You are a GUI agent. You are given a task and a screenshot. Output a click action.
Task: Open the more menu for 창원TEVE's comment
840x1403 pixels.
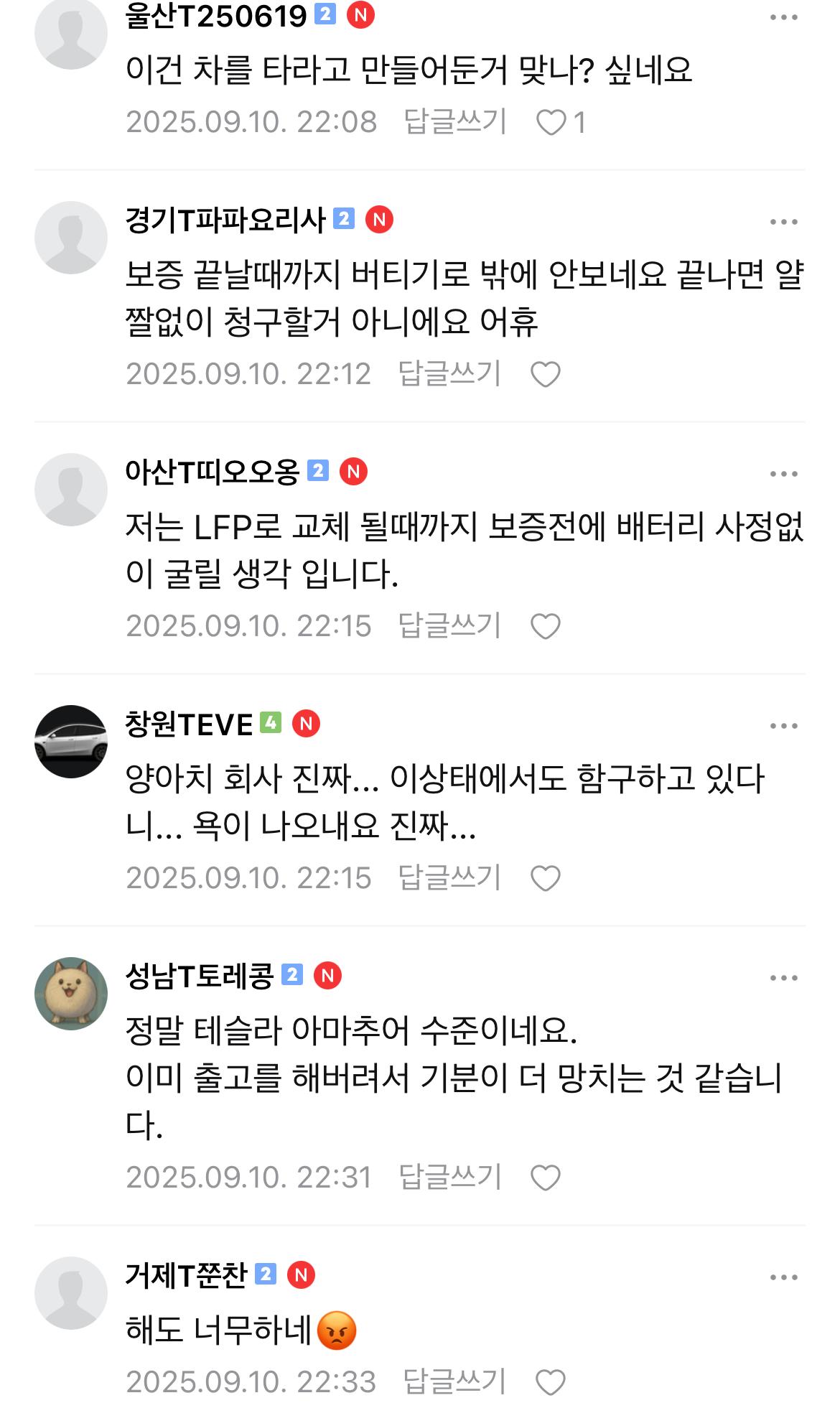click(x=783, y=725)
